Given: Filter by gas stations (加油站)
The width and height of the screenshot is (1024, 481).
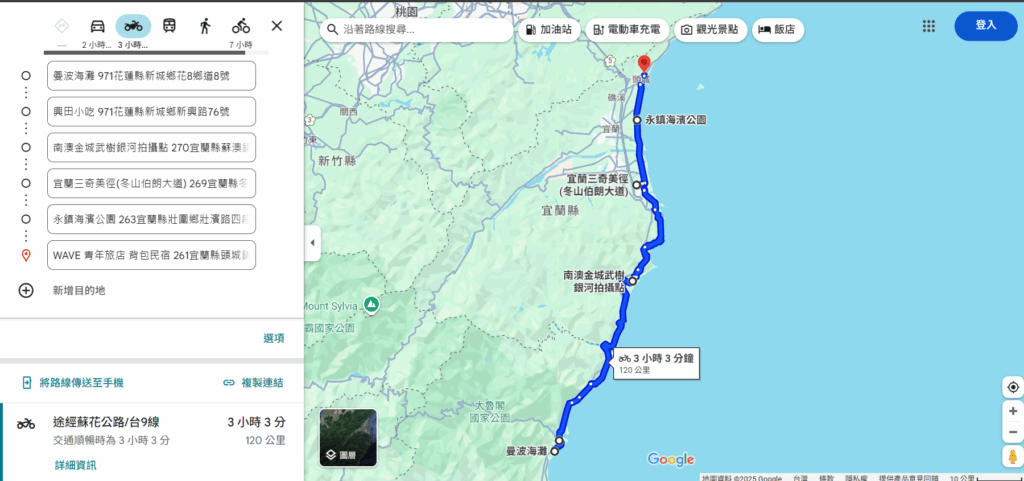Looking at the screenshot, I should 546,30.
